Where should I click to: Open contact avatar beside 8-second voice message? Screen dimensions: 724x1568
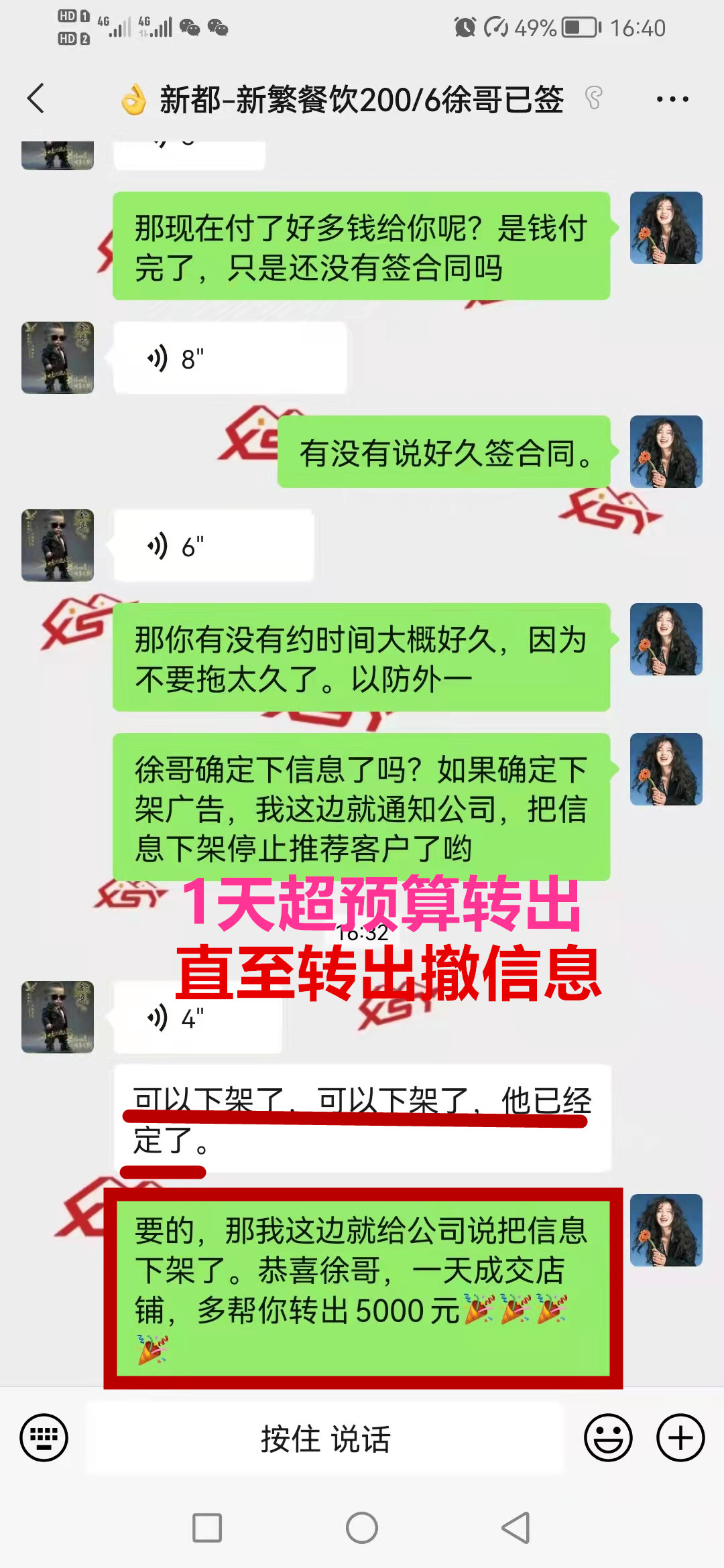[58, 358]
